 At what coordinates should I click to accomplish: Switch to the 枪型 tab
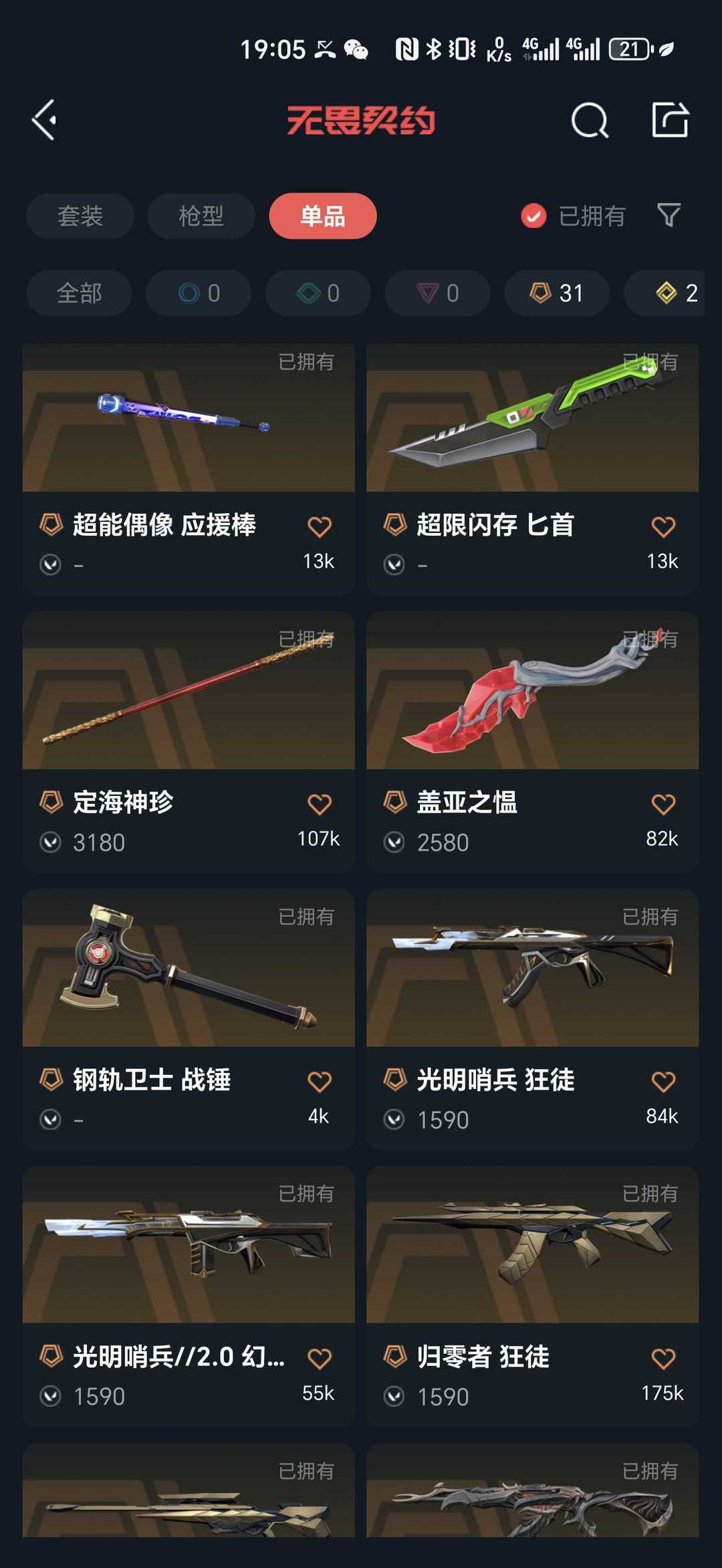[x=201, y=216]
